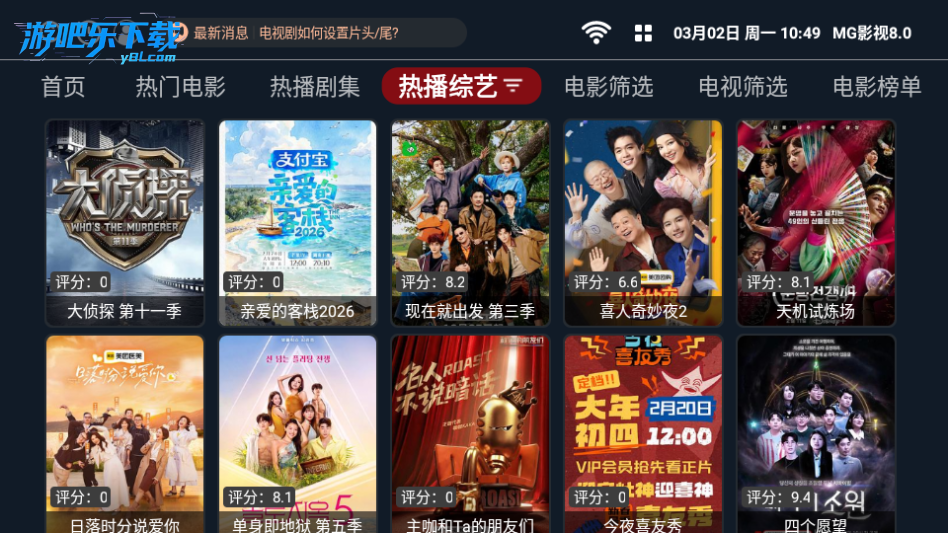This screenshot has height=533, width=948.
Task: Switch to the 热播剧集 tab
Action: pos(315,87)
